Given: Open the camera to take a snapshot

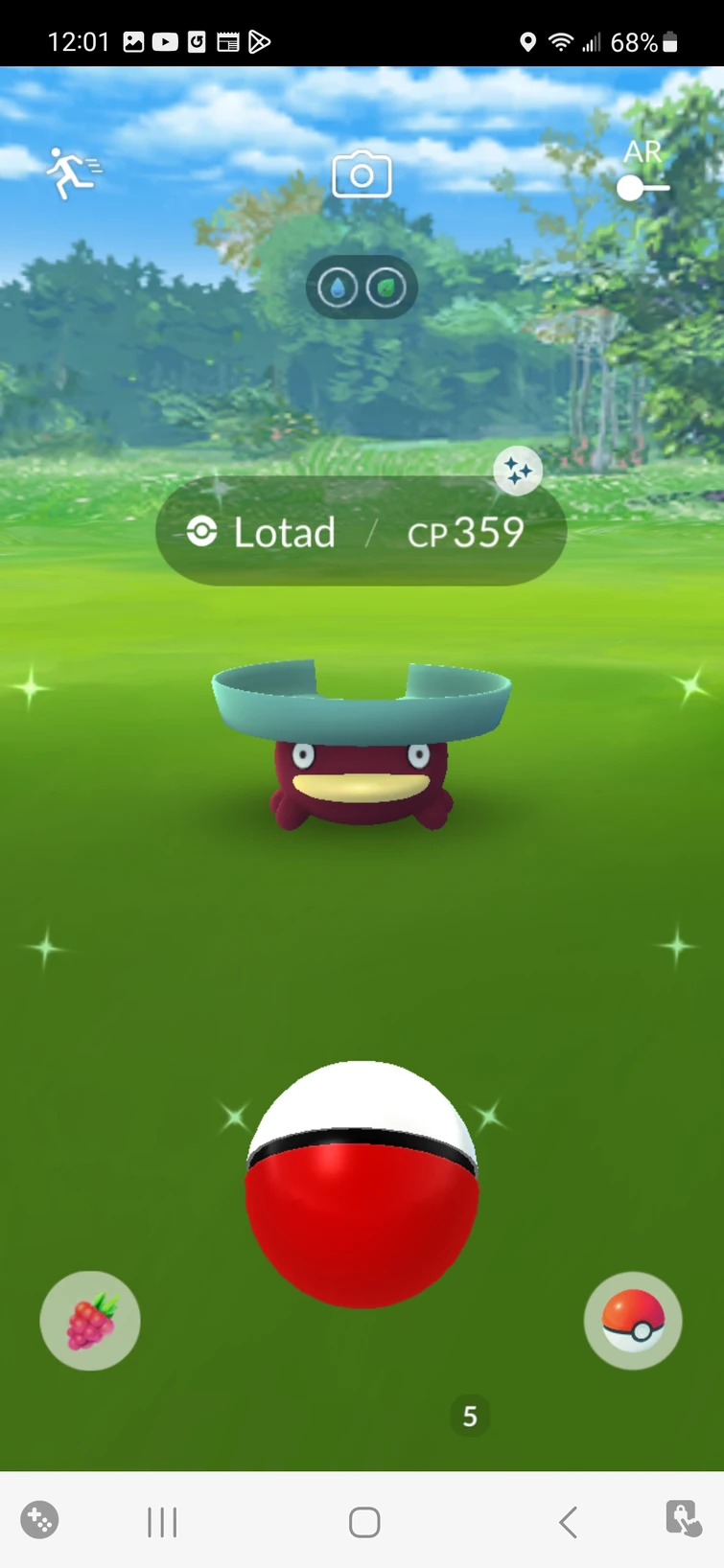Looking at the screenshot, I should tap(362, 175).
